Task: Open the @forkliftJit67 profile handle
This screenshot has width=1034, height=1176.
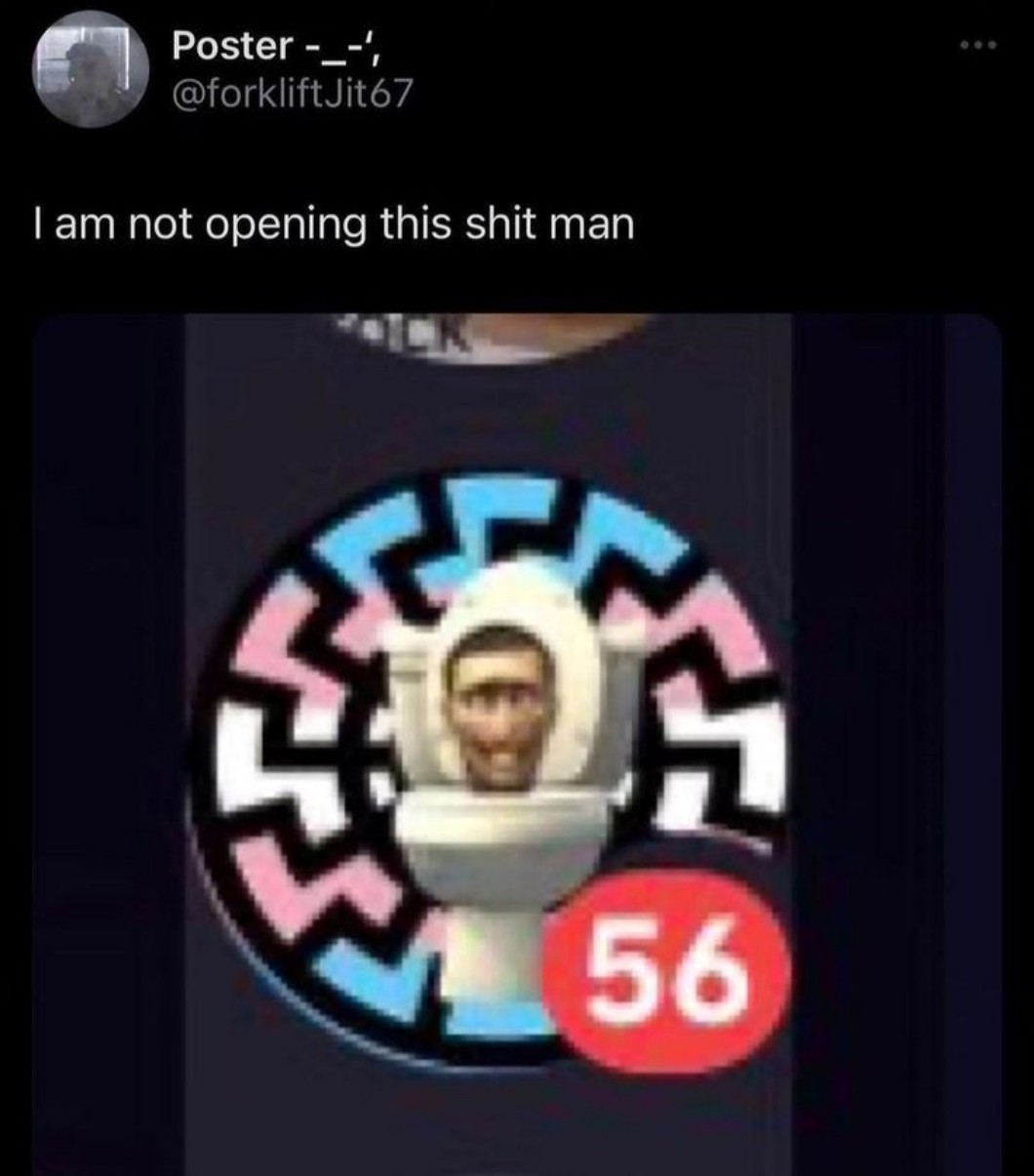Action: 293,94
